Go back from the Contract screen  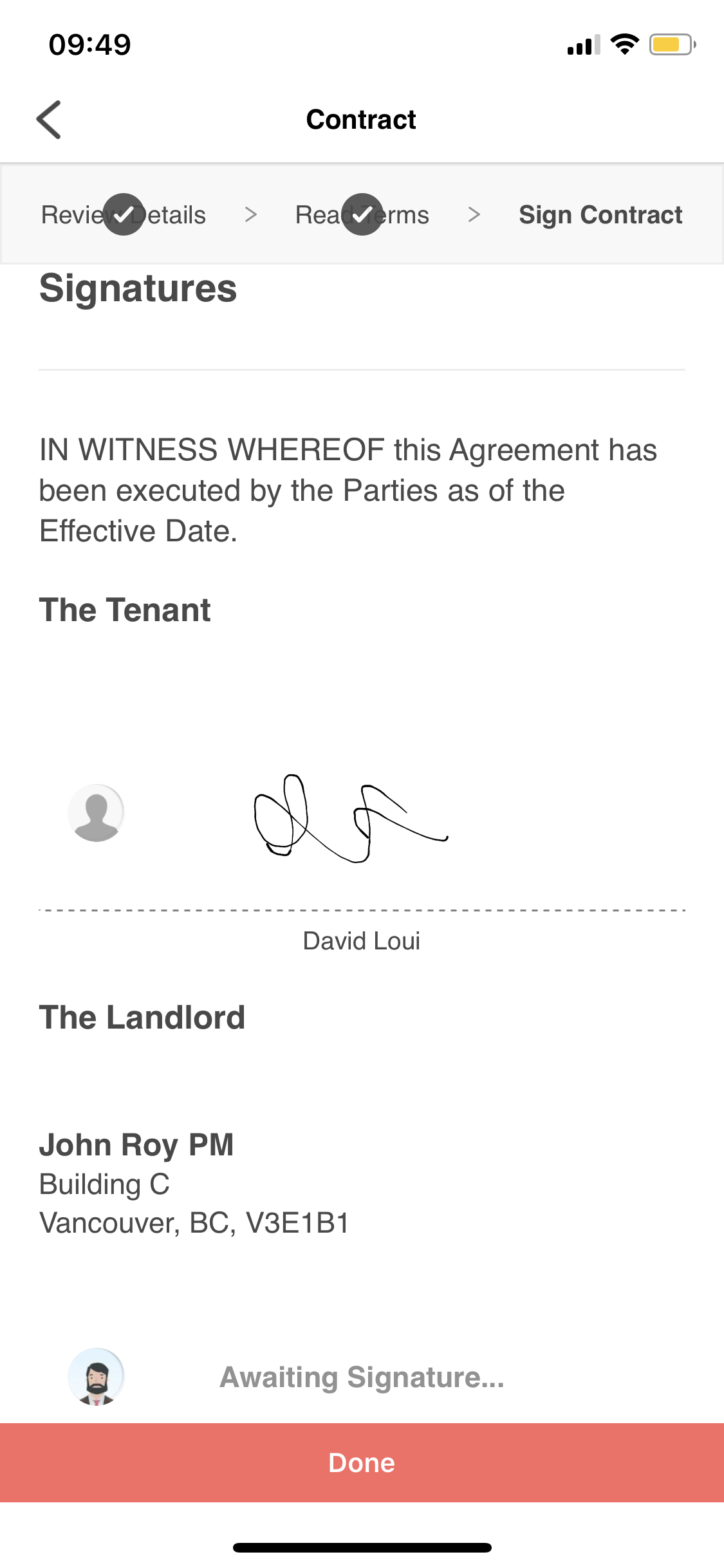[49, 120]
